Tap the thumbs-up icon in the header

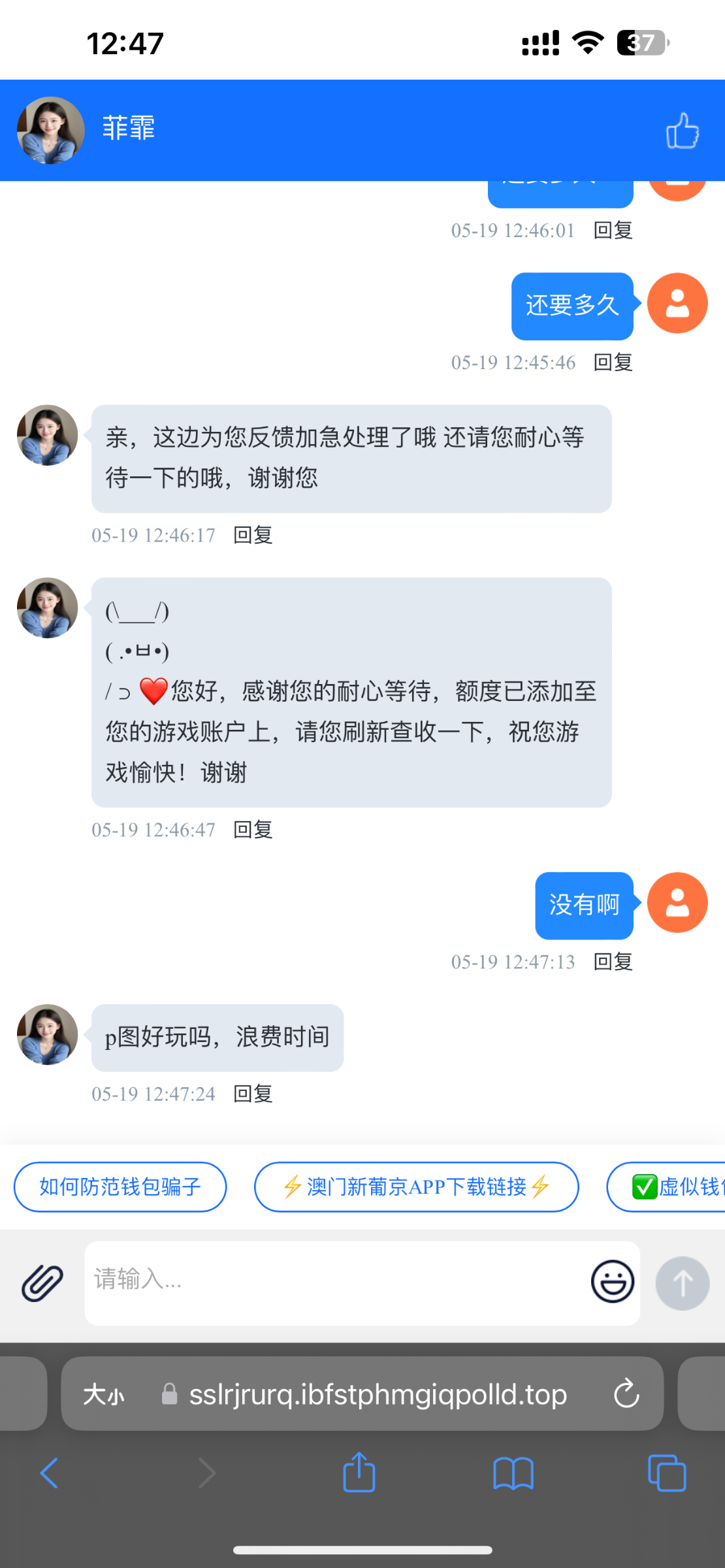(683, 131)
